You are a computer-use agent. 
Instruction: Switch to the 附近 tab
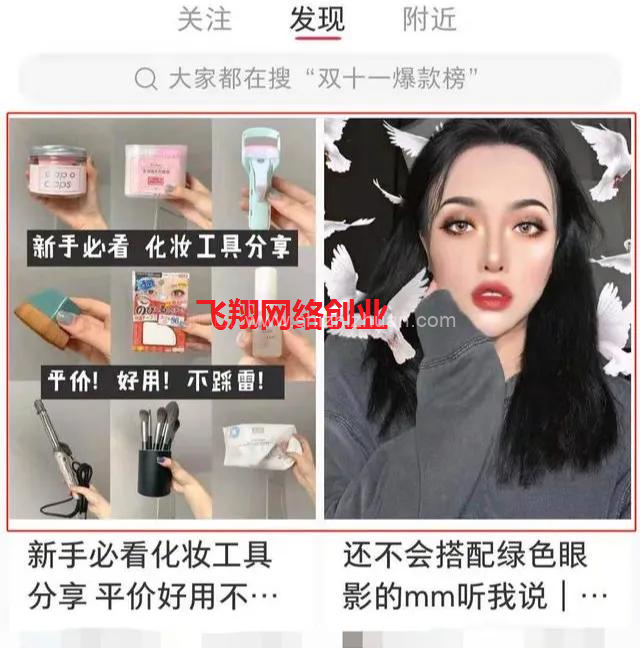[x=430, y=19]
